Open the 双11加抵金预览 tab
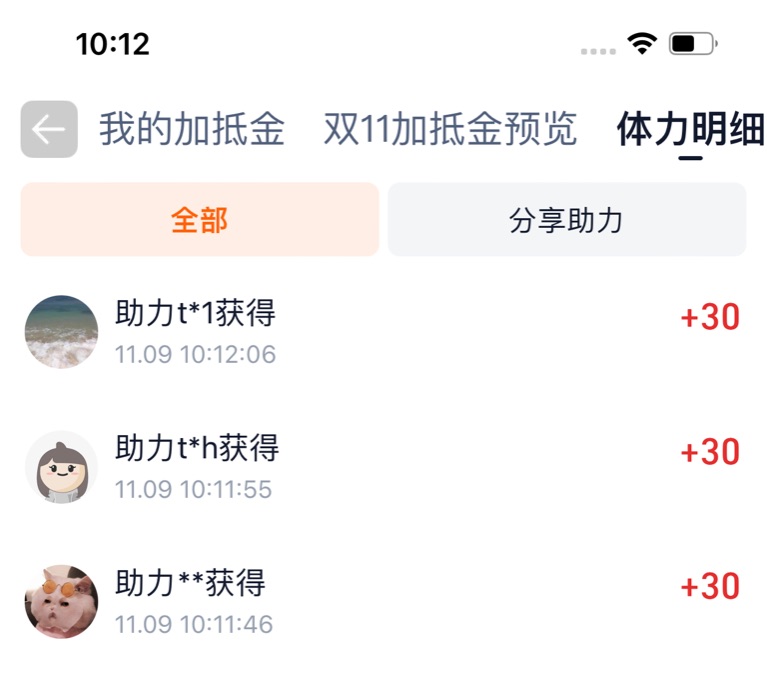 point(450,130)
